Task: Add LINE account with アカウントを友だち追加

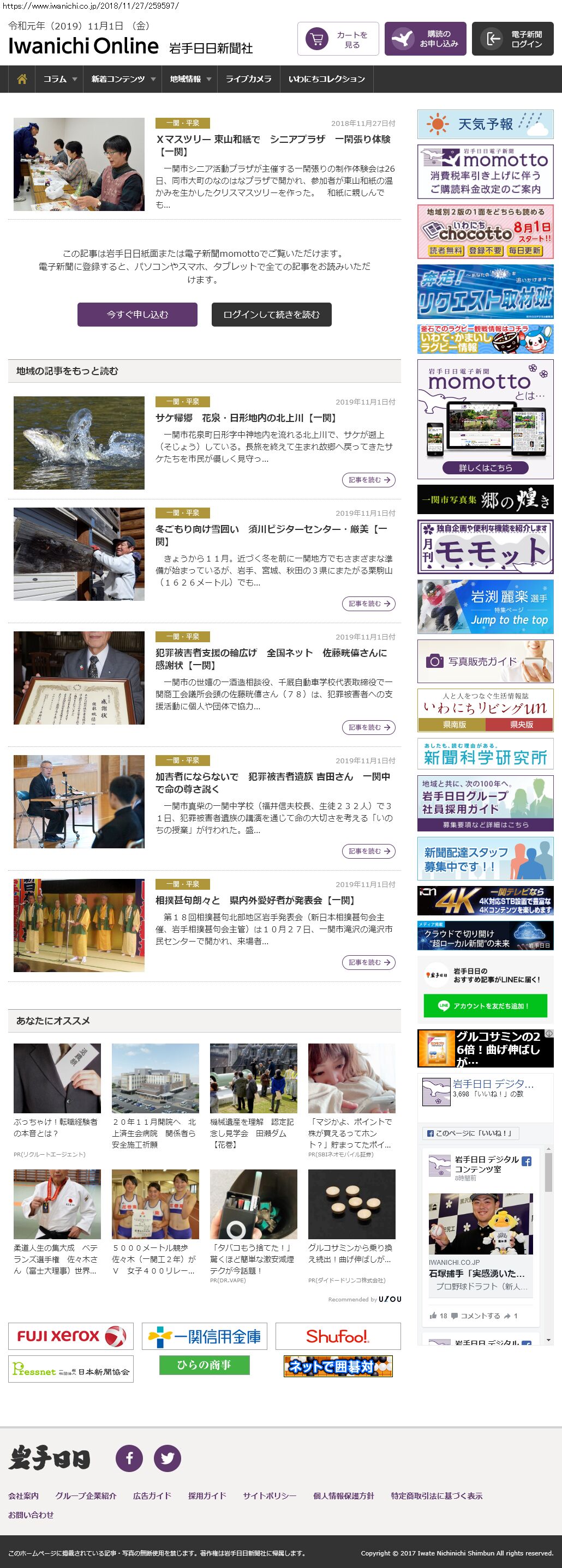Action: pyautogui.click(x=485, y=1006)
